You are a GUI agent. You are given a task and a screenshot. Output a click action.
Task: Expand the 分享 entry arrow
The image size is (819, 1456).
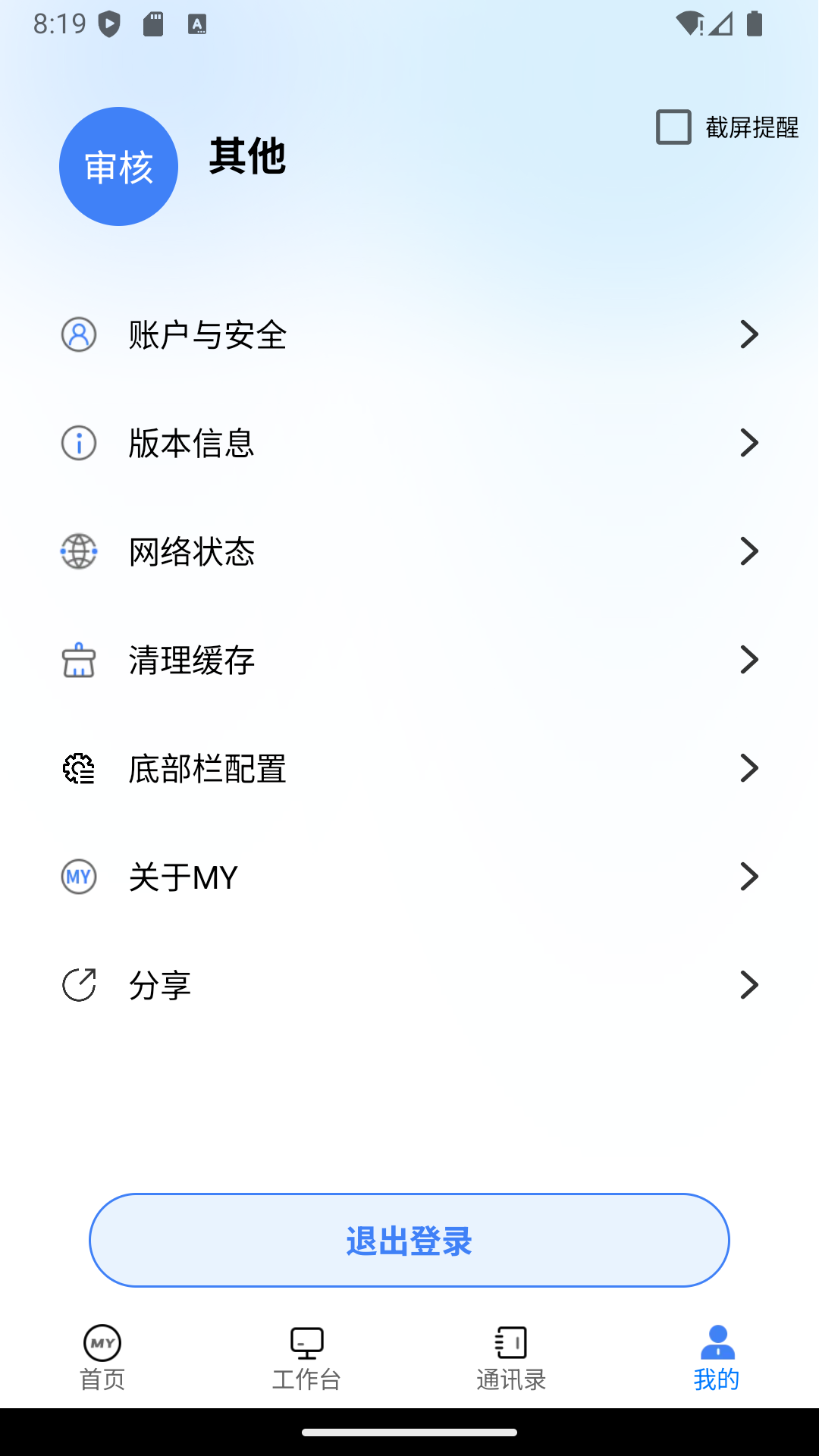(x=750, y=984)
